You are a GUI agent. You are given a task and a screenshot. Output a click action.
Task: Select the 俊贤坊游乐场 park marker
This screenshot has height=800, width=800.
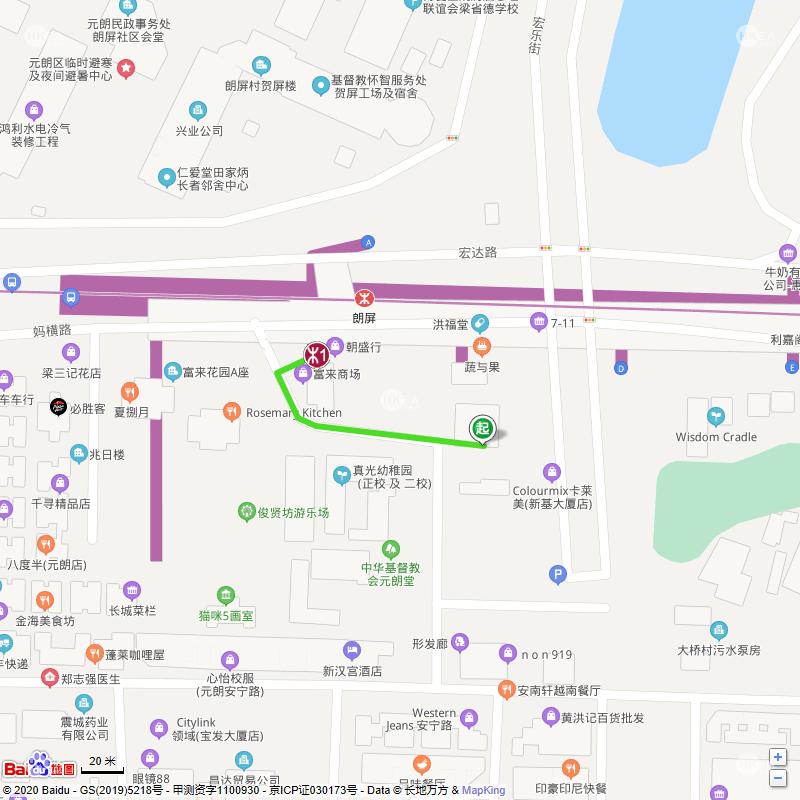[x=246, y=512]
